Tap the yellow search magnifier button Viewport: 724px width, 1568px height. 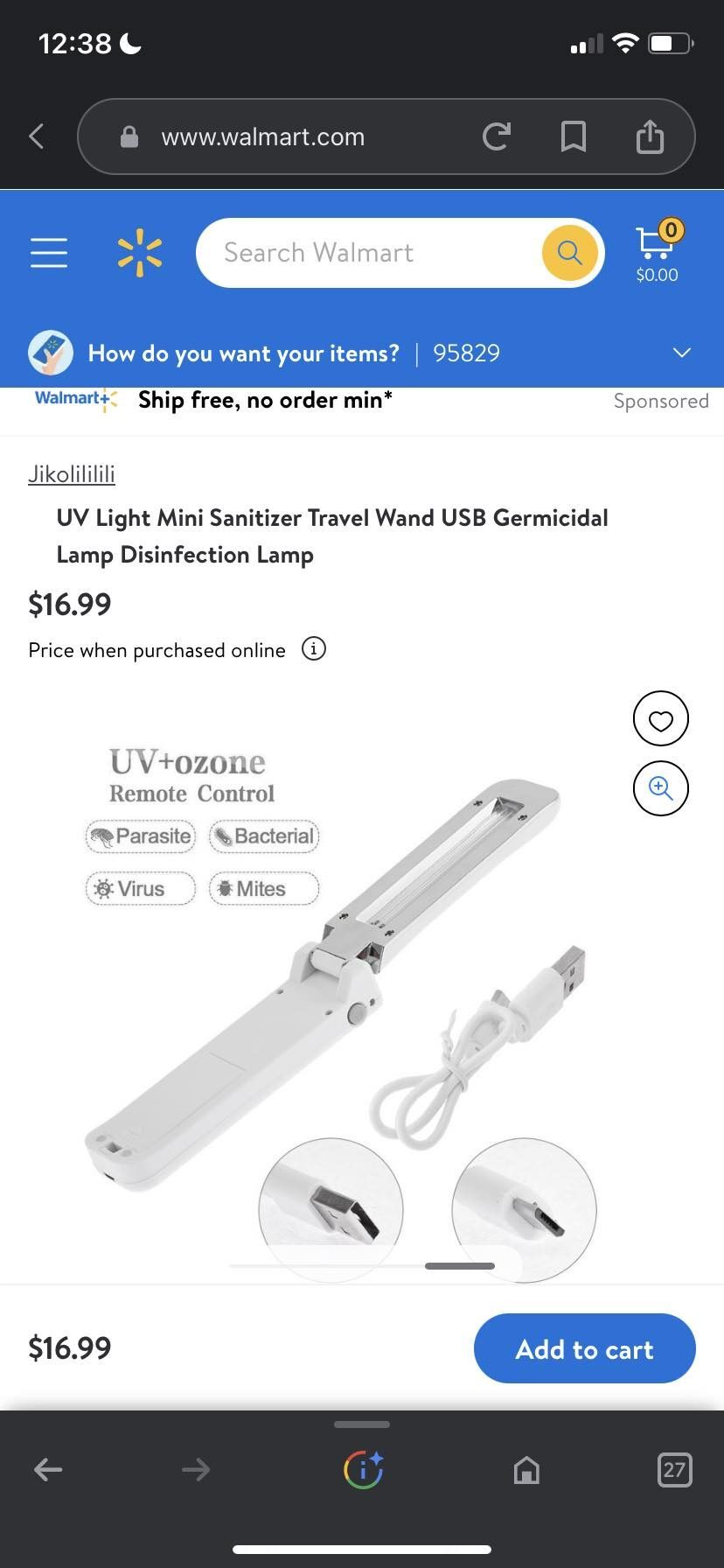[569, 253]
